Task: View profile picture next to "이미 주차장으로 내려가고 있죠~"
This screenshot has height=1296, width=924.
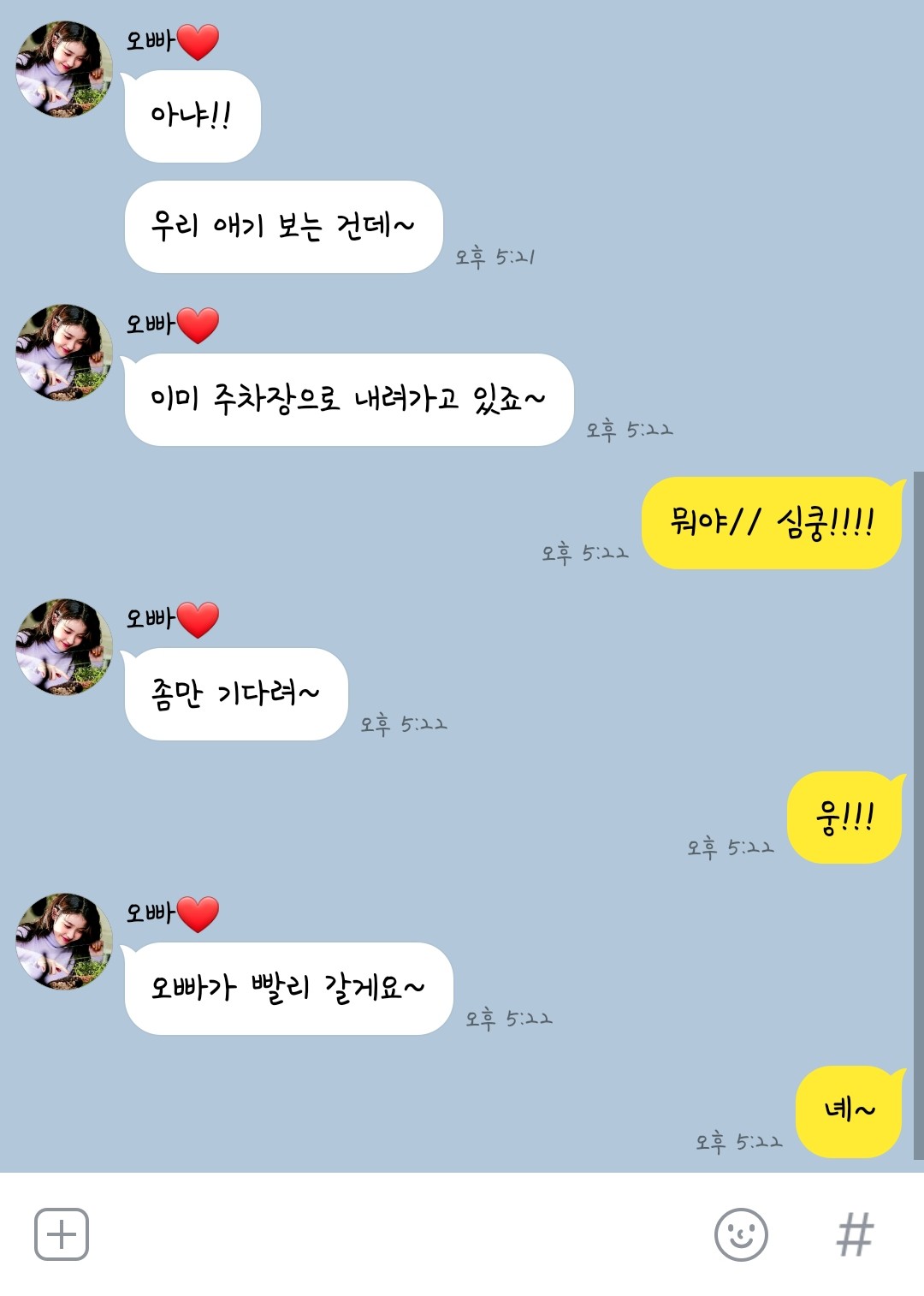Action: tap(64, 352)
